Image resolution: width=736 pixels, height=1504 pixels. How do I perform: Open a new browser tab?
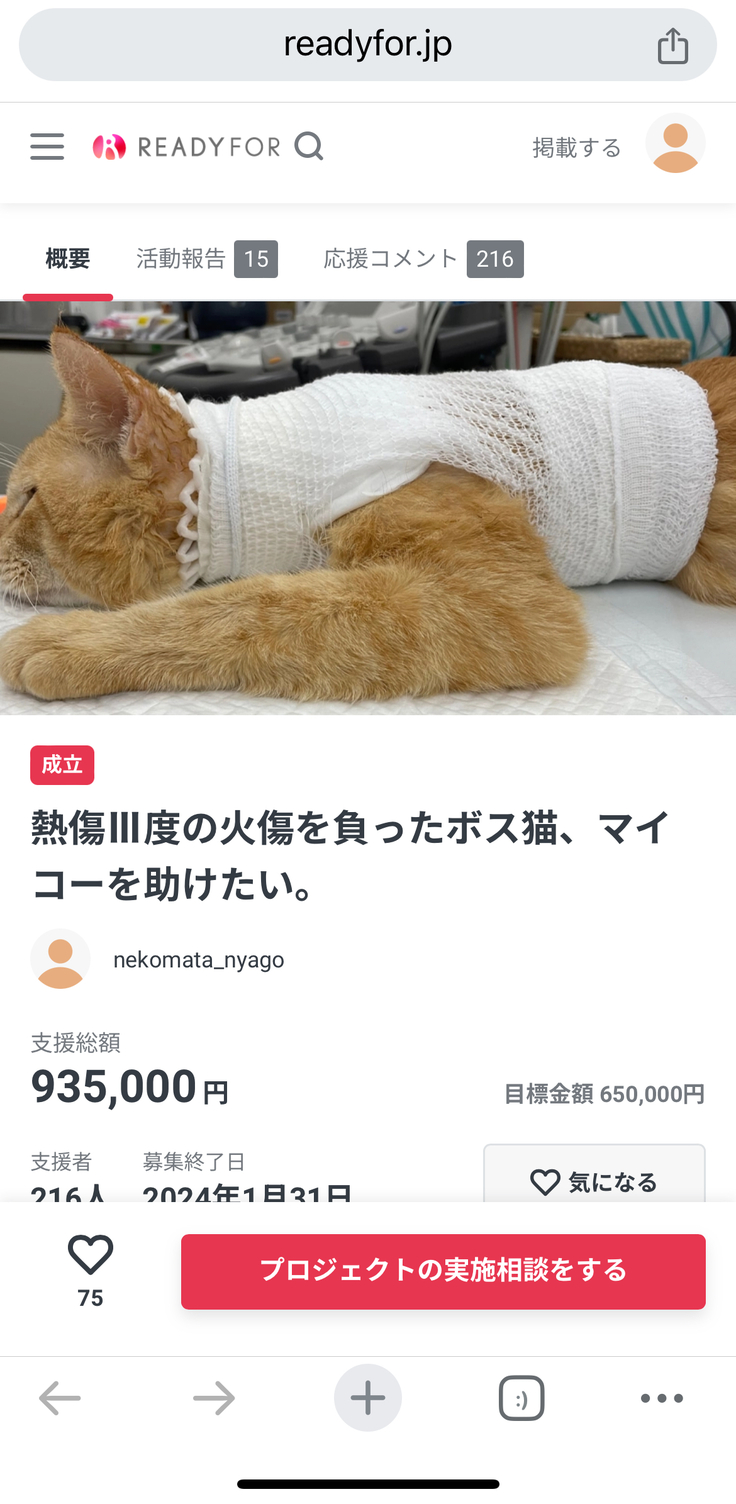point(367,1398)
